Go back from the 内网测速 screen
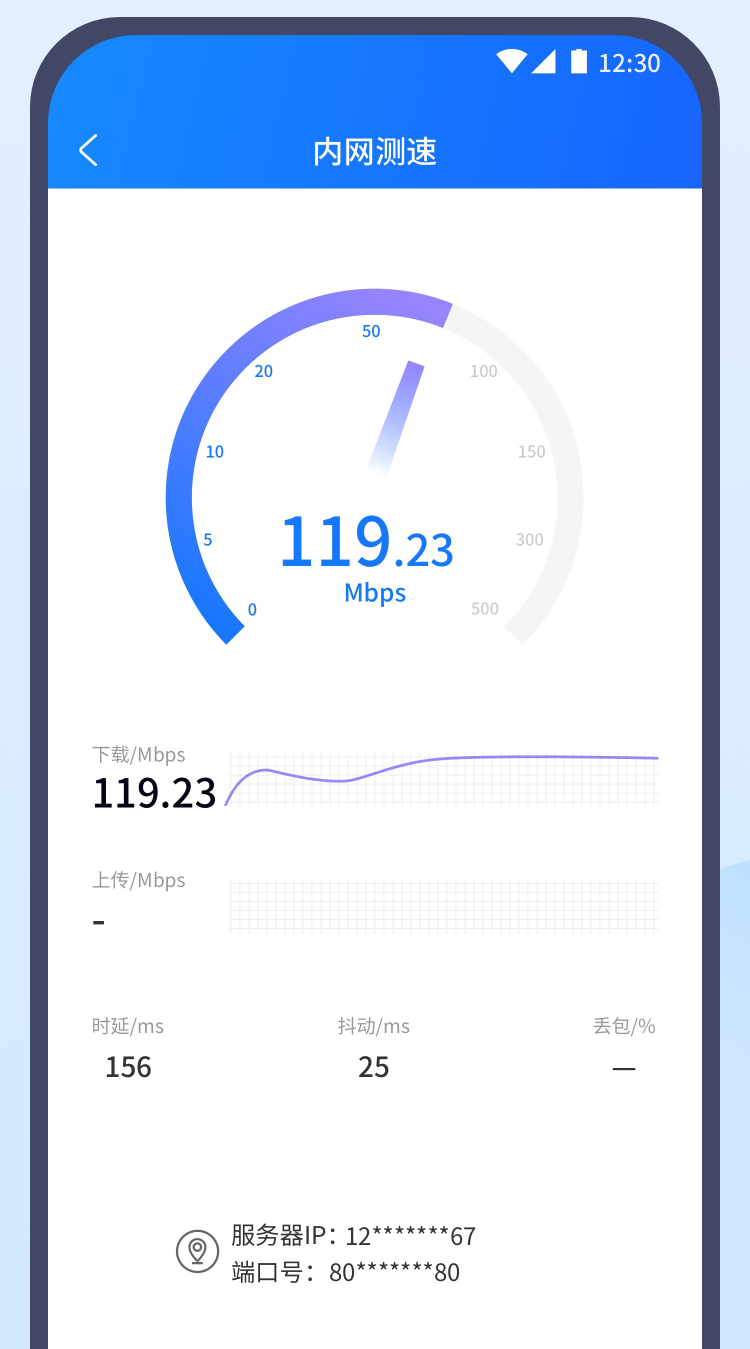Image resolution: width=750 pixels, height=1349 pixels. pyautogui.click(x=88, y=151)
